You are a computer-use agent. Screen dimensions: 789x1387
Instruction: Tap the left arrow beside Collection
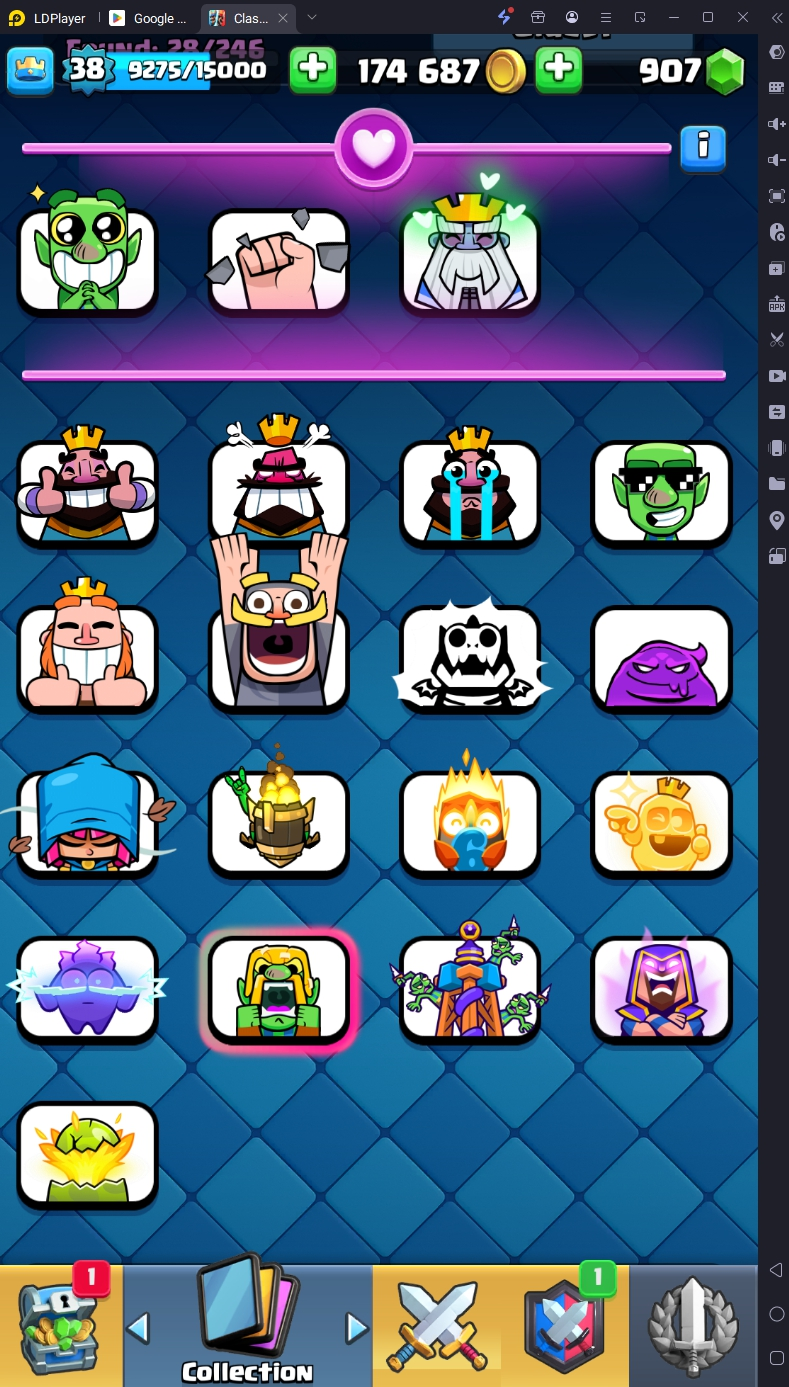[x=139, y=1328]
